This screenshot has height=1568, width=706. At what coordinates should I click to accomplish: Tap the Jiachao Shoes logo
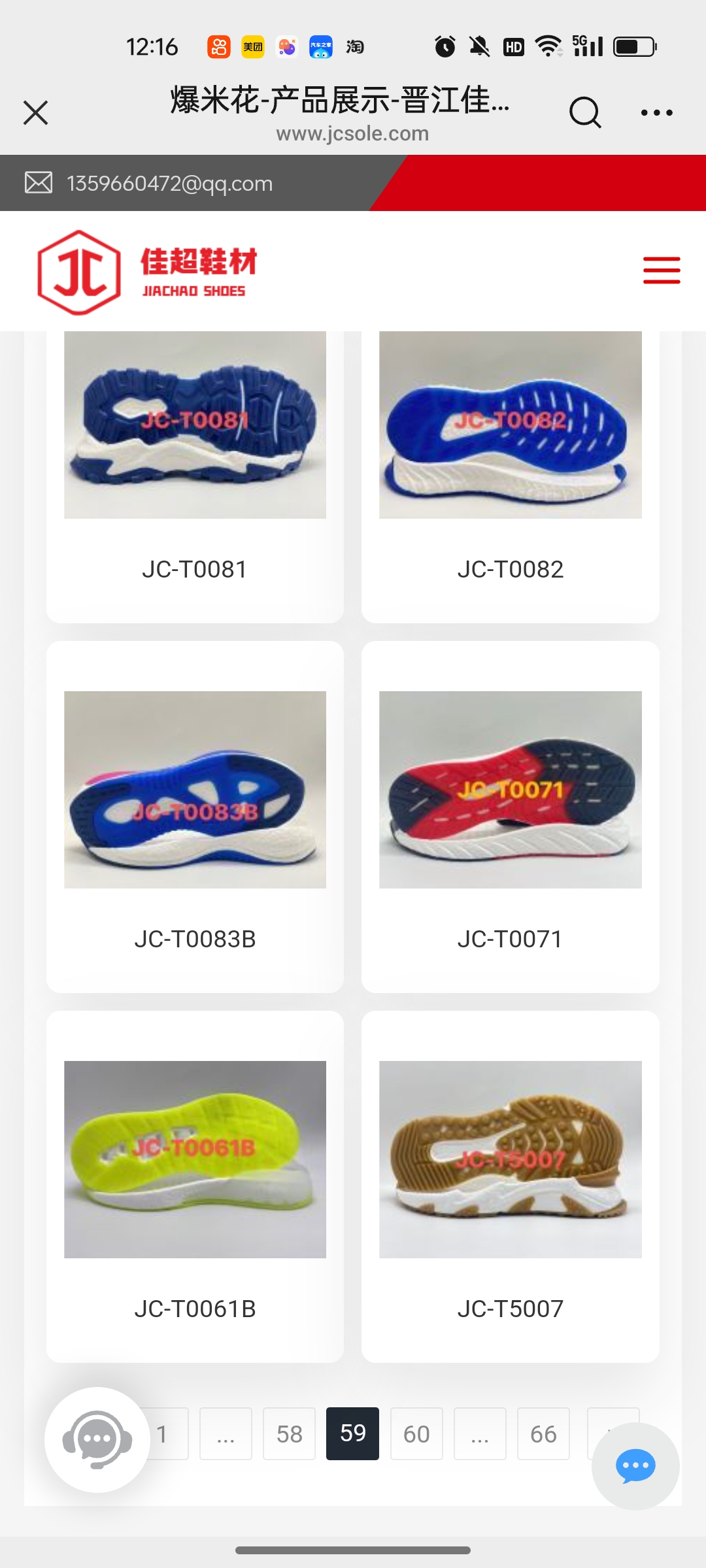pyautogui.click(x=148, y=272)
